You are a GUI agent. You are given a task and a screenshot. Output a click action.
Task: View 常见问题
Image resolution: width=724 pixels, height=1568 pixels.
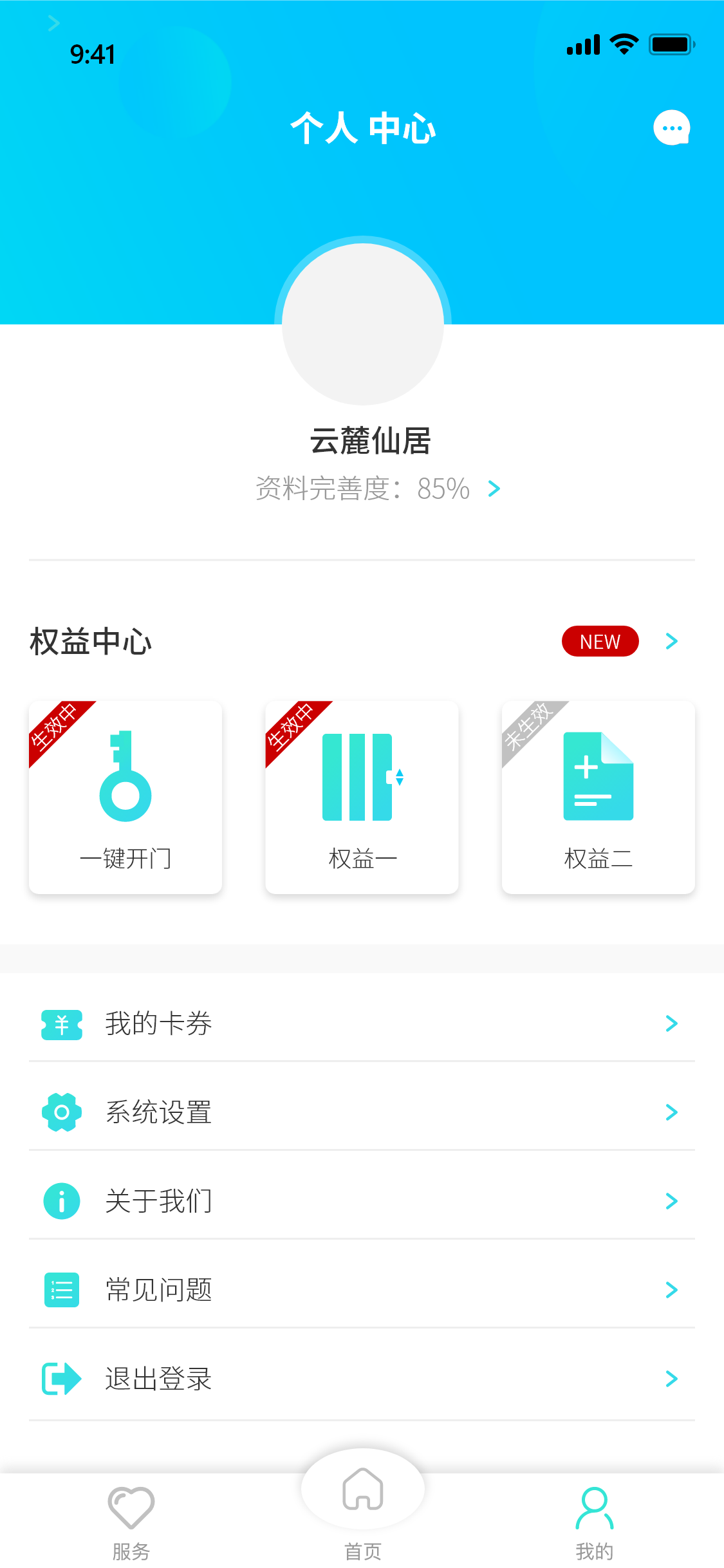pyautogui.click(x=362, y=1290)
